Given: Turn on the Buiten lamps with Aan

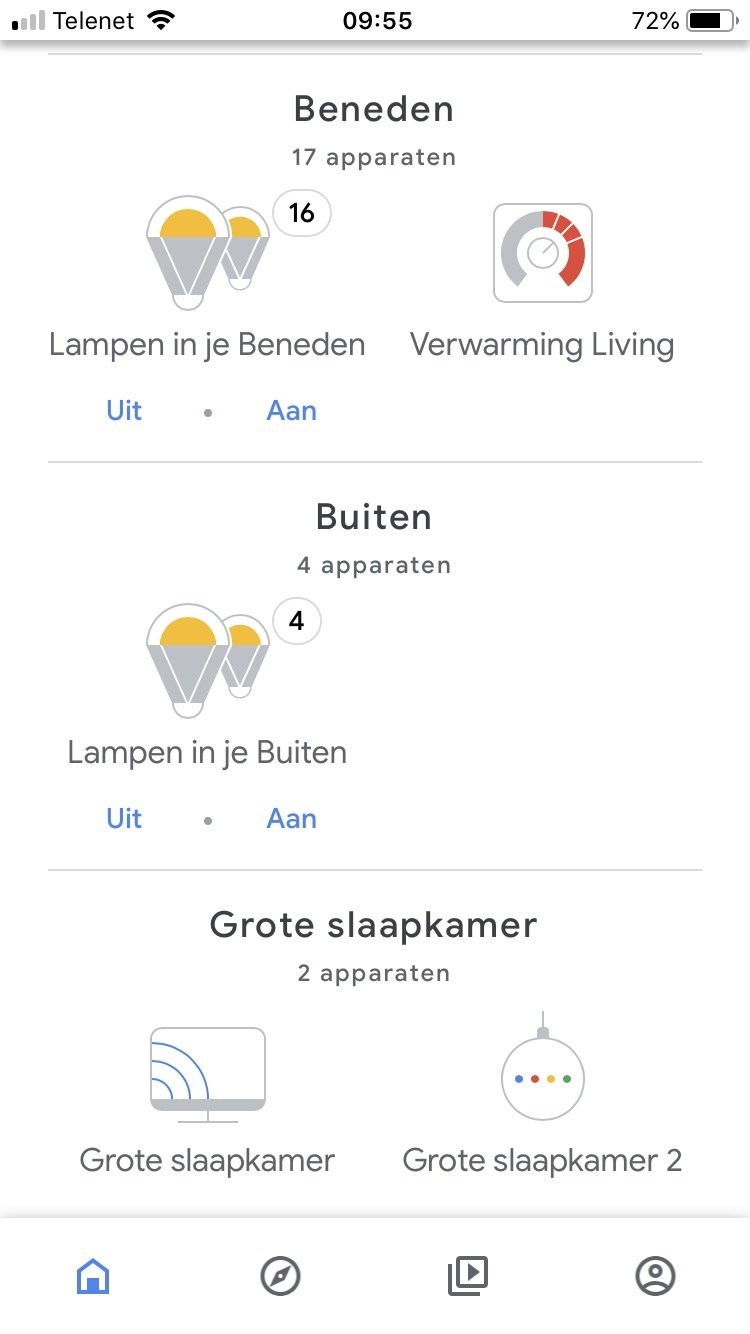Looking at the screenshot, I should tap(291, 818).
